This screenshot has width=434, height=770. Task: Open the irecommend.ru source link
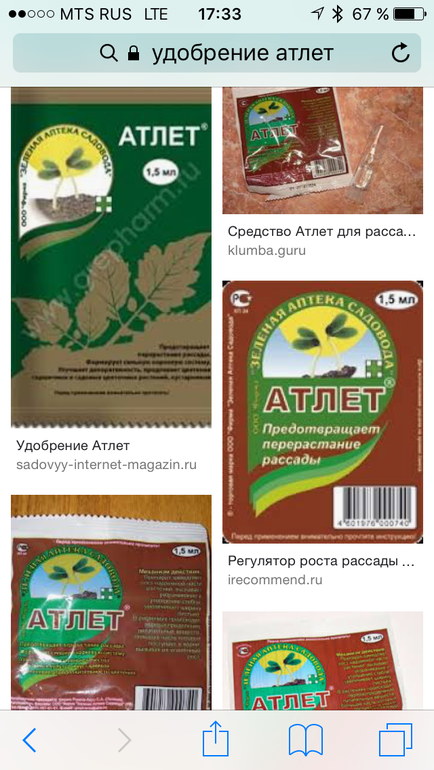[275, 579]
